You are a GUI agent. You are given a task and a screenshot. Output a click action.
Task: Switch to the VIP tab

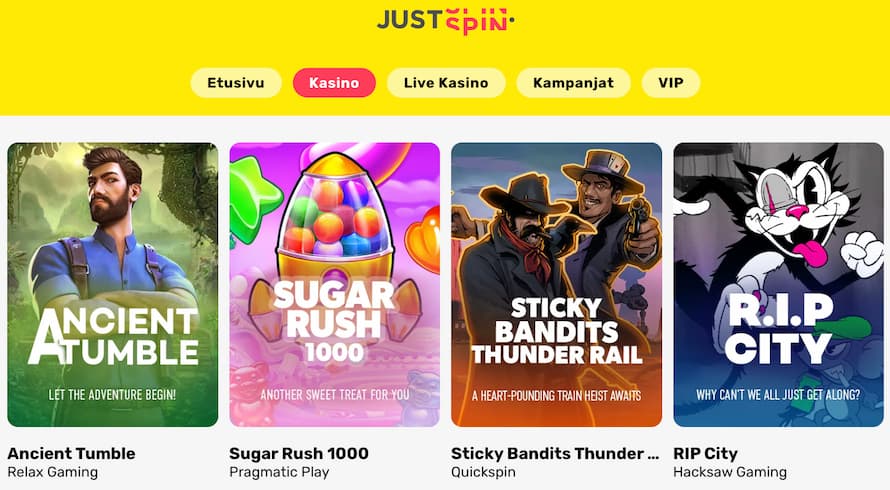coord(671,83)
